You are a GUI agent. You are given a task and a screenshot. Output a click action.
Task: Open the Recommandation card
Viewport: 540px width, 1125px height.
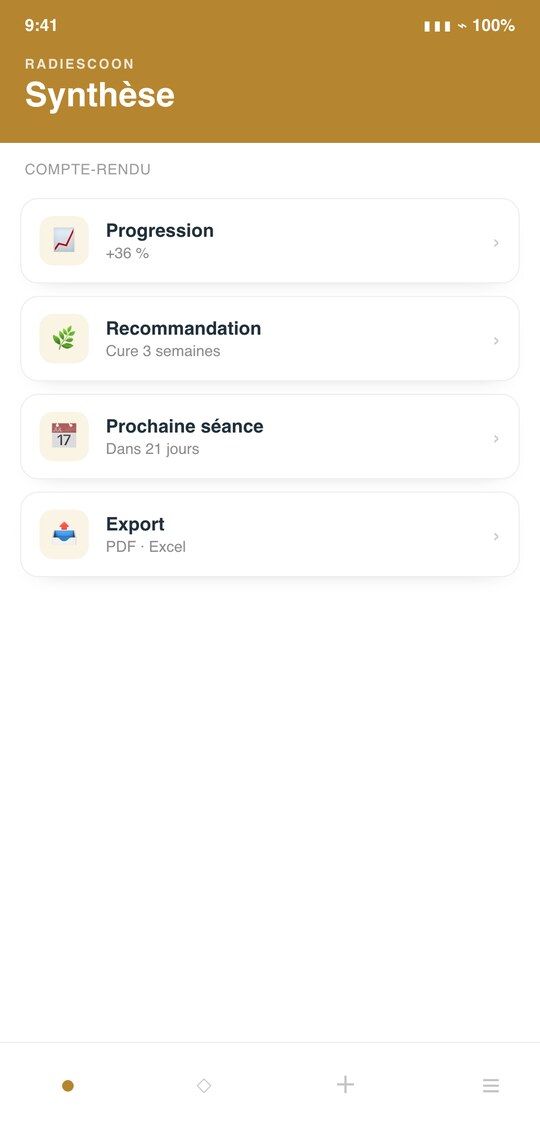coord(270,339)
